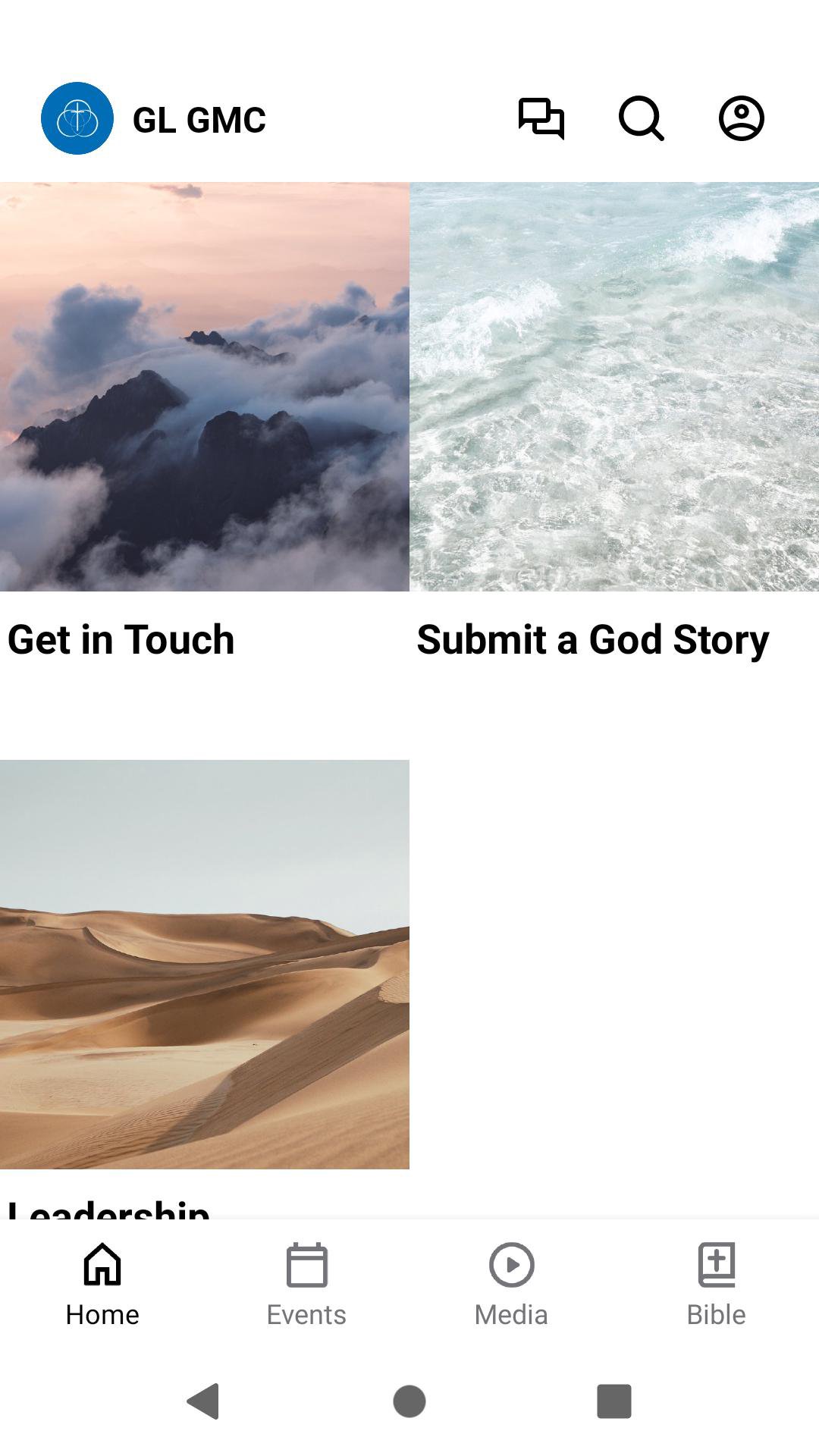This screenshot has height=1456, width=819.
Task: Open the search icon
Action: [x=642, y=119]
